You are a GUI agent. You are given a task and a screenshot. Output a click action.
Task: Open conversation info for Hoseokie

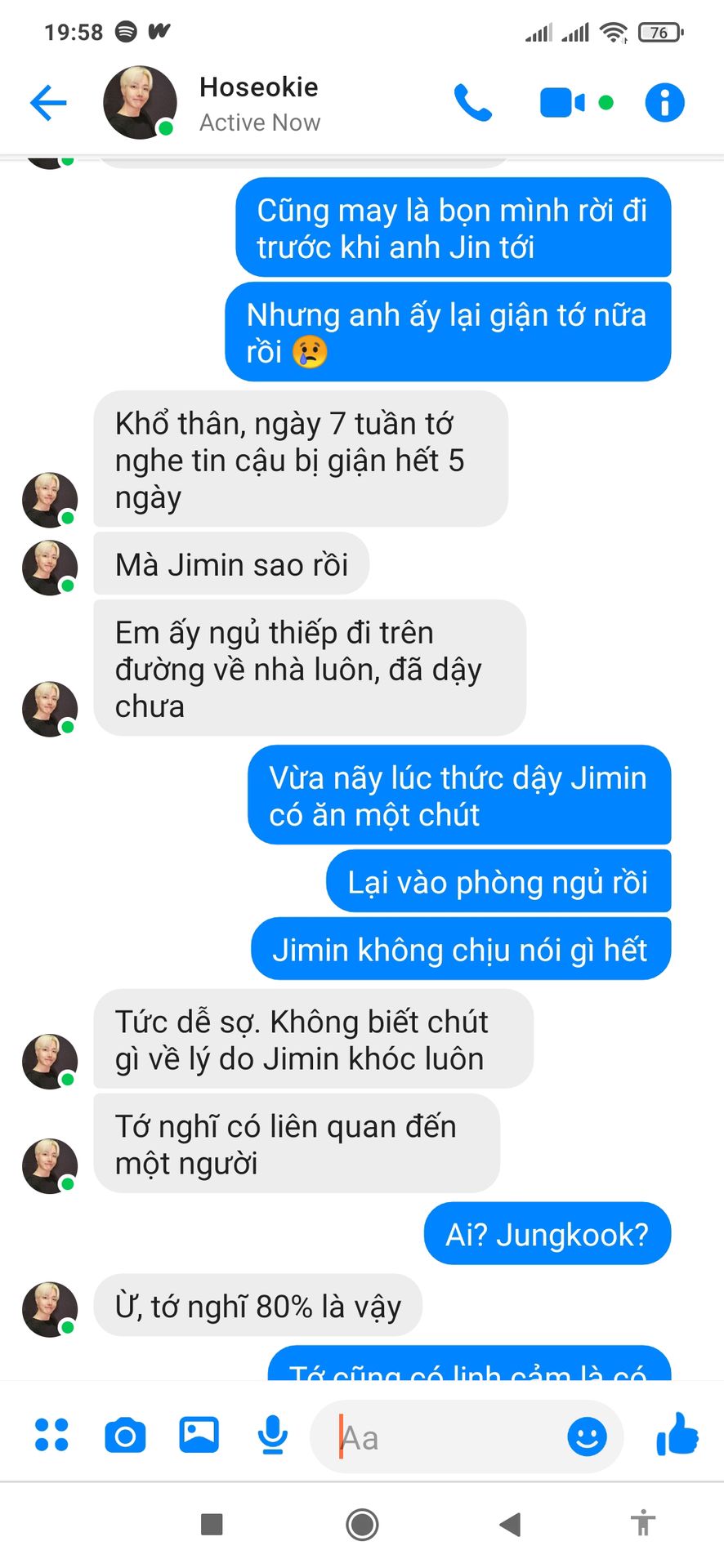pos(664,103)
